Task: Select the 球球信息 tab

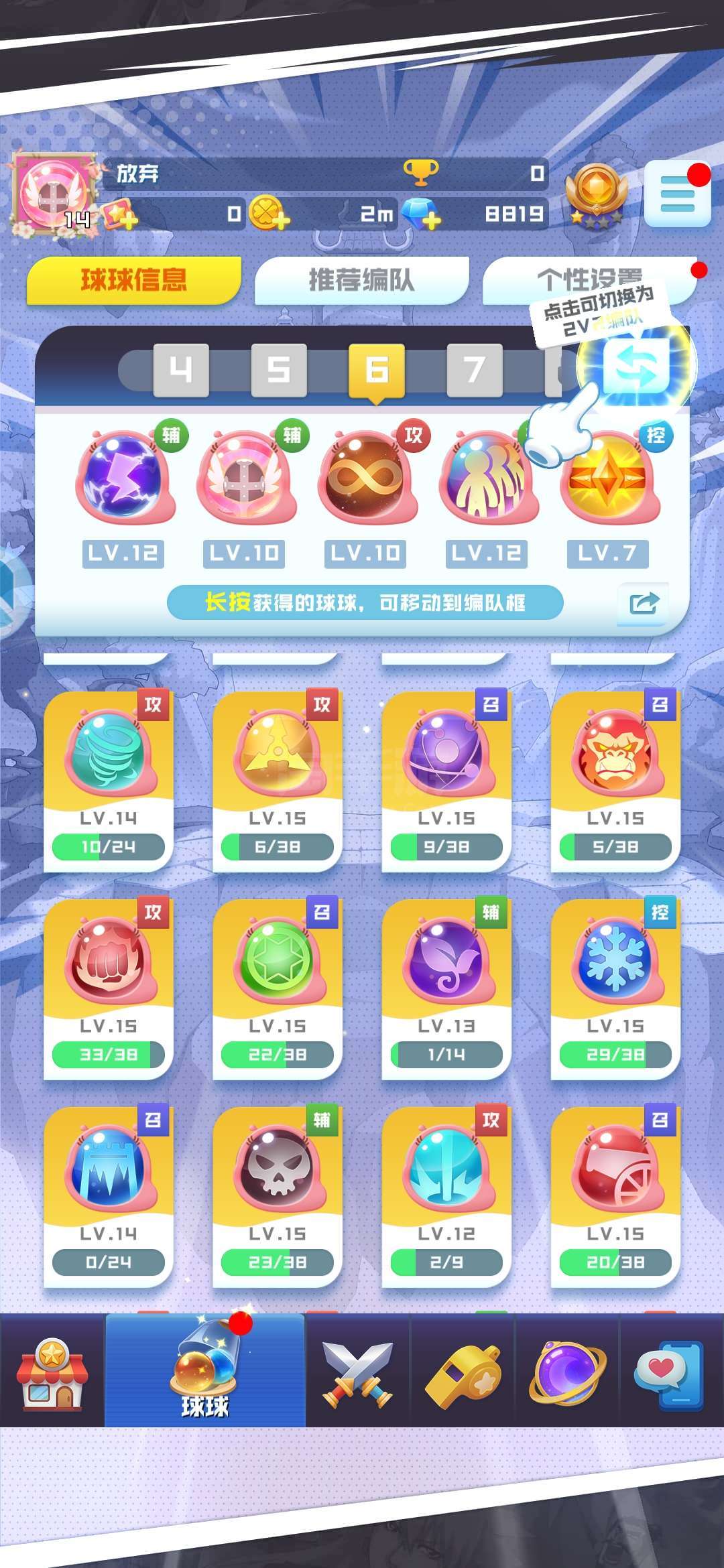Action: [x=133, y=280]
